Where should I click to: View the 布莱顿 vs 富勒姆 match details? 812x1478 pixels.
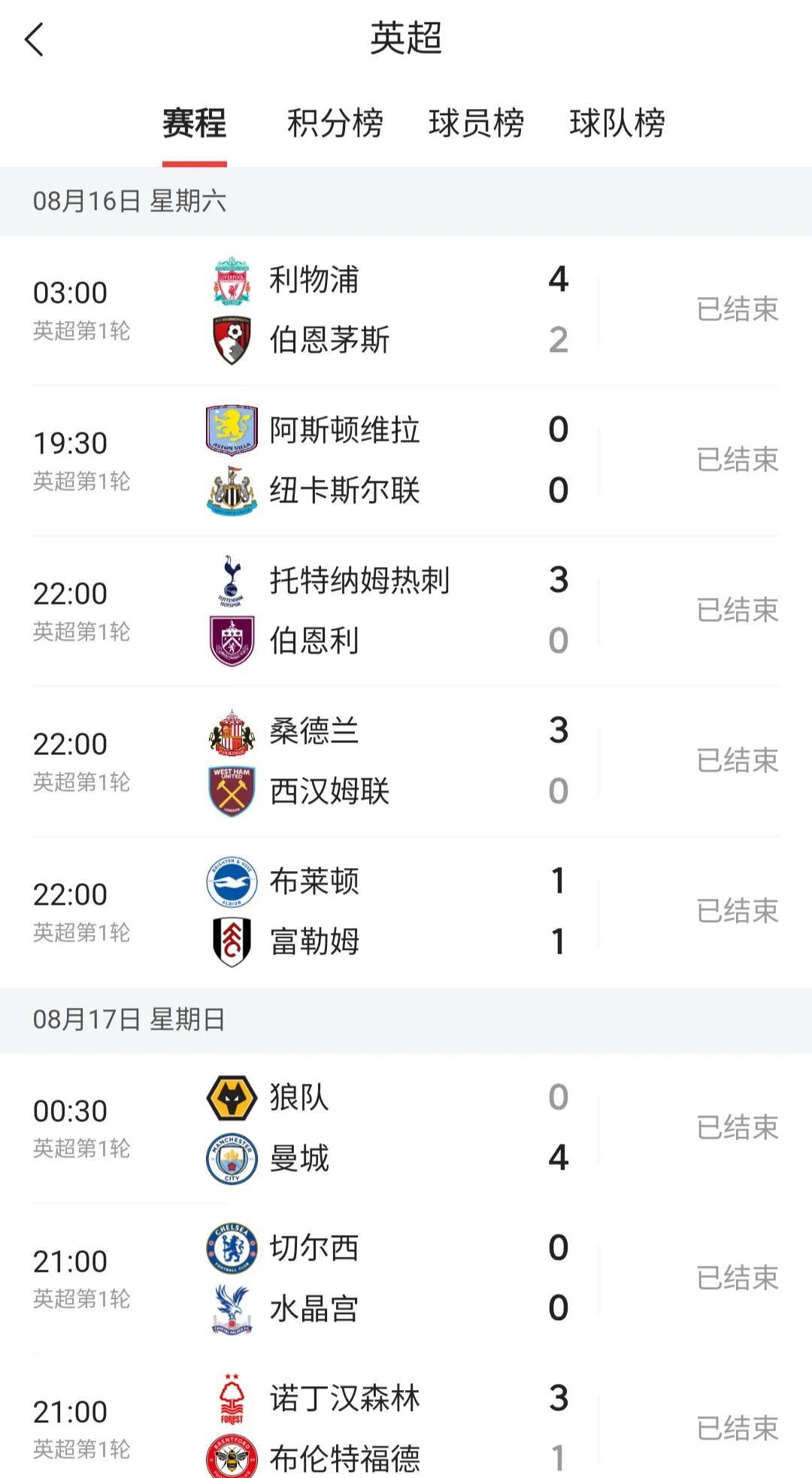tap(406, 912)
